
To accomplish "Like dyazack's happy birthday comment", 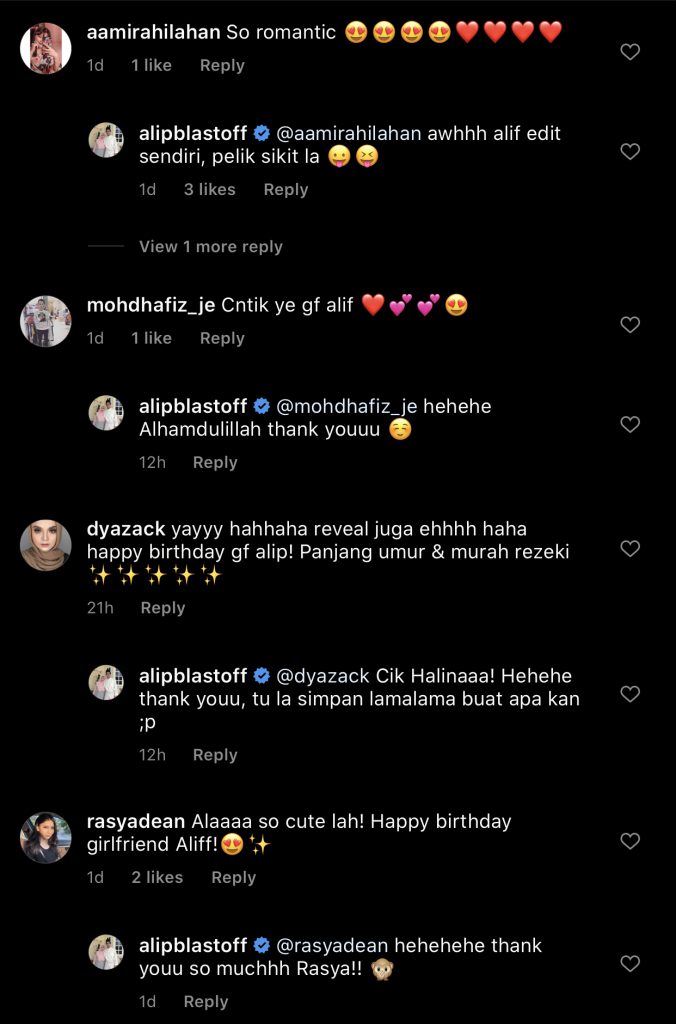I will (x=630, y=549).
